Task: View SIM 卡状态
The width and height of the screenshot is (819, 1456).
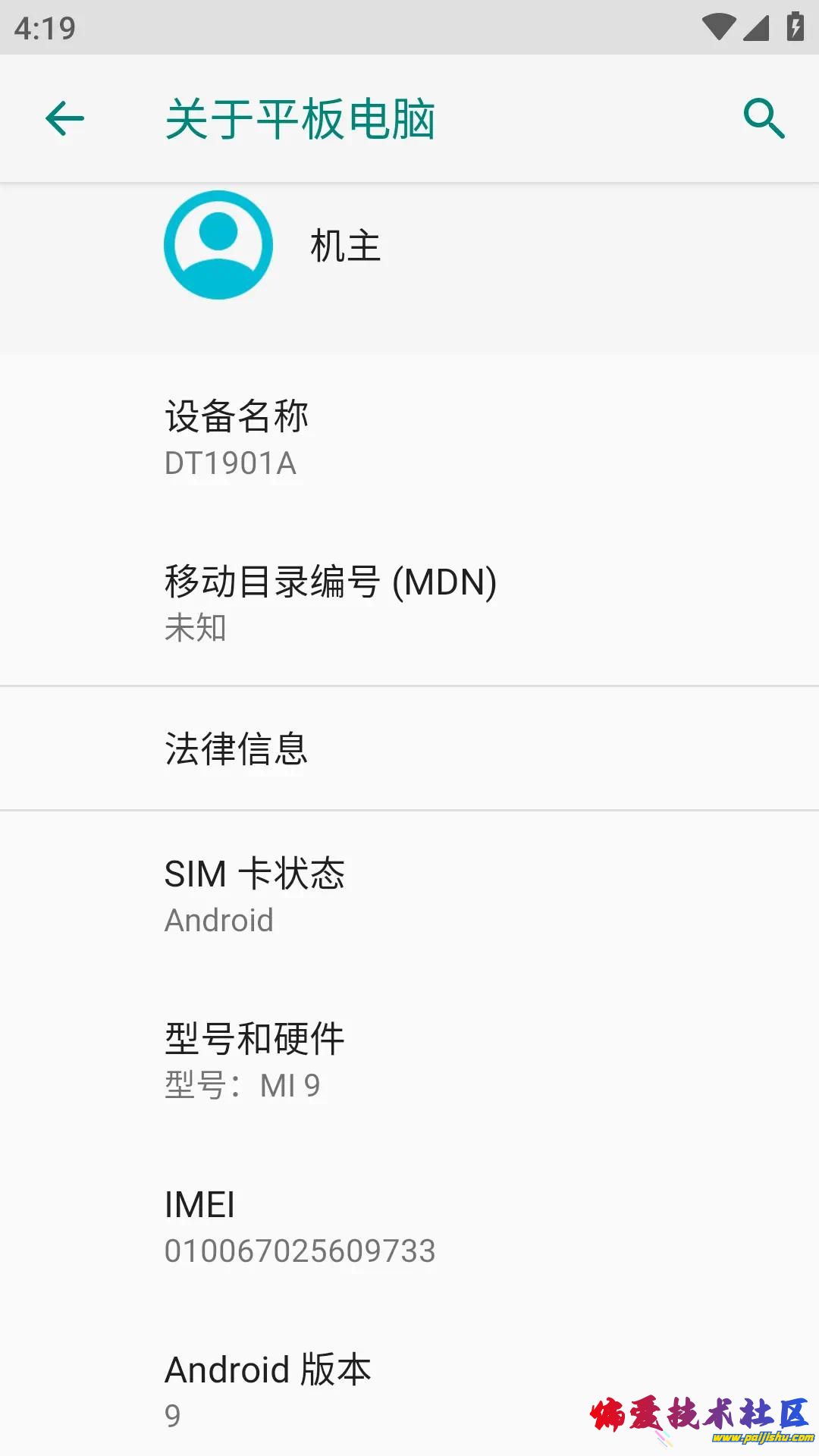Action: point(409,895)
